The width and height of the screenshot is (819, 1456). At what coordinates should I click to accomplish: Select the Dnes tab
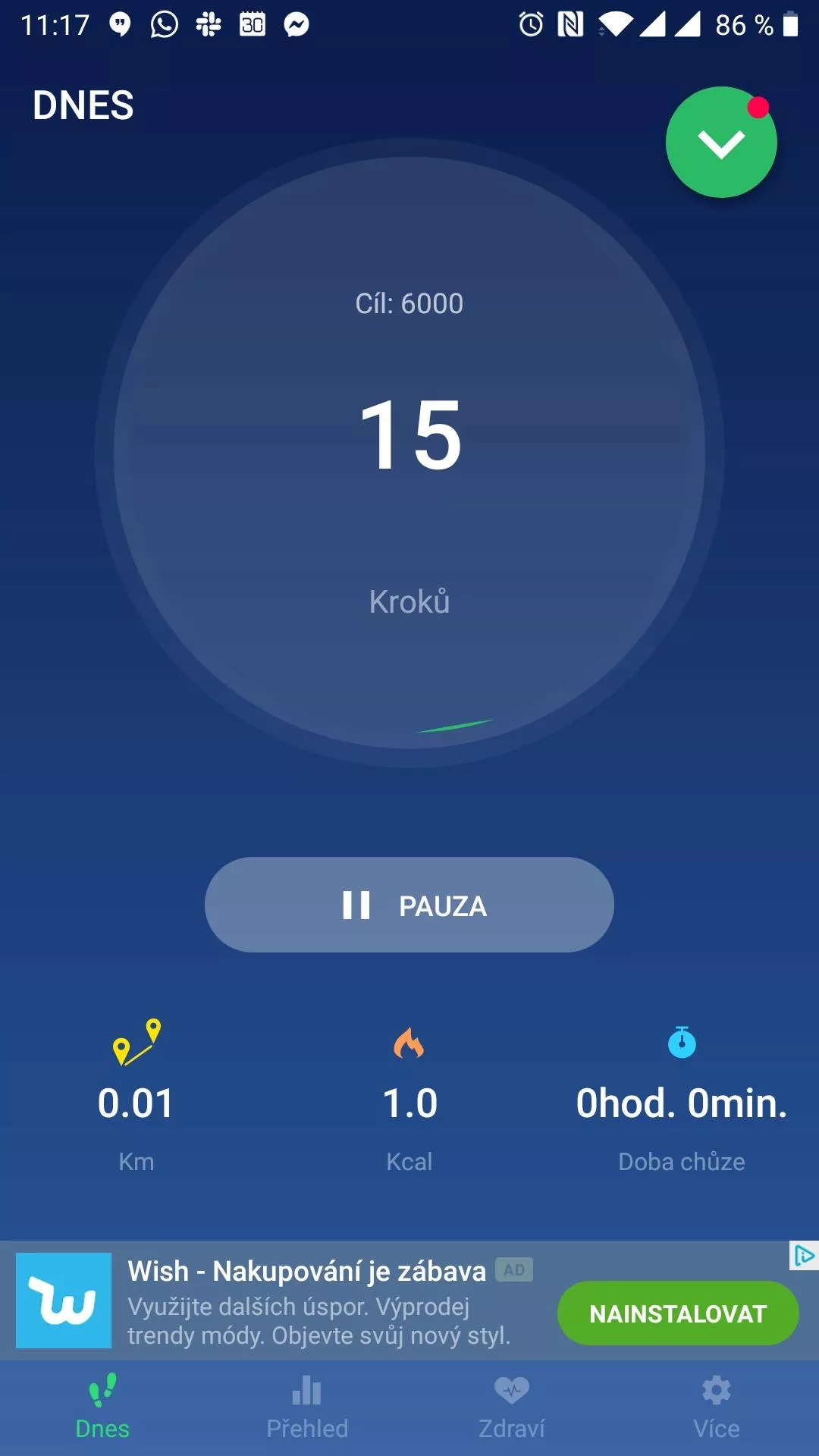102,1408
